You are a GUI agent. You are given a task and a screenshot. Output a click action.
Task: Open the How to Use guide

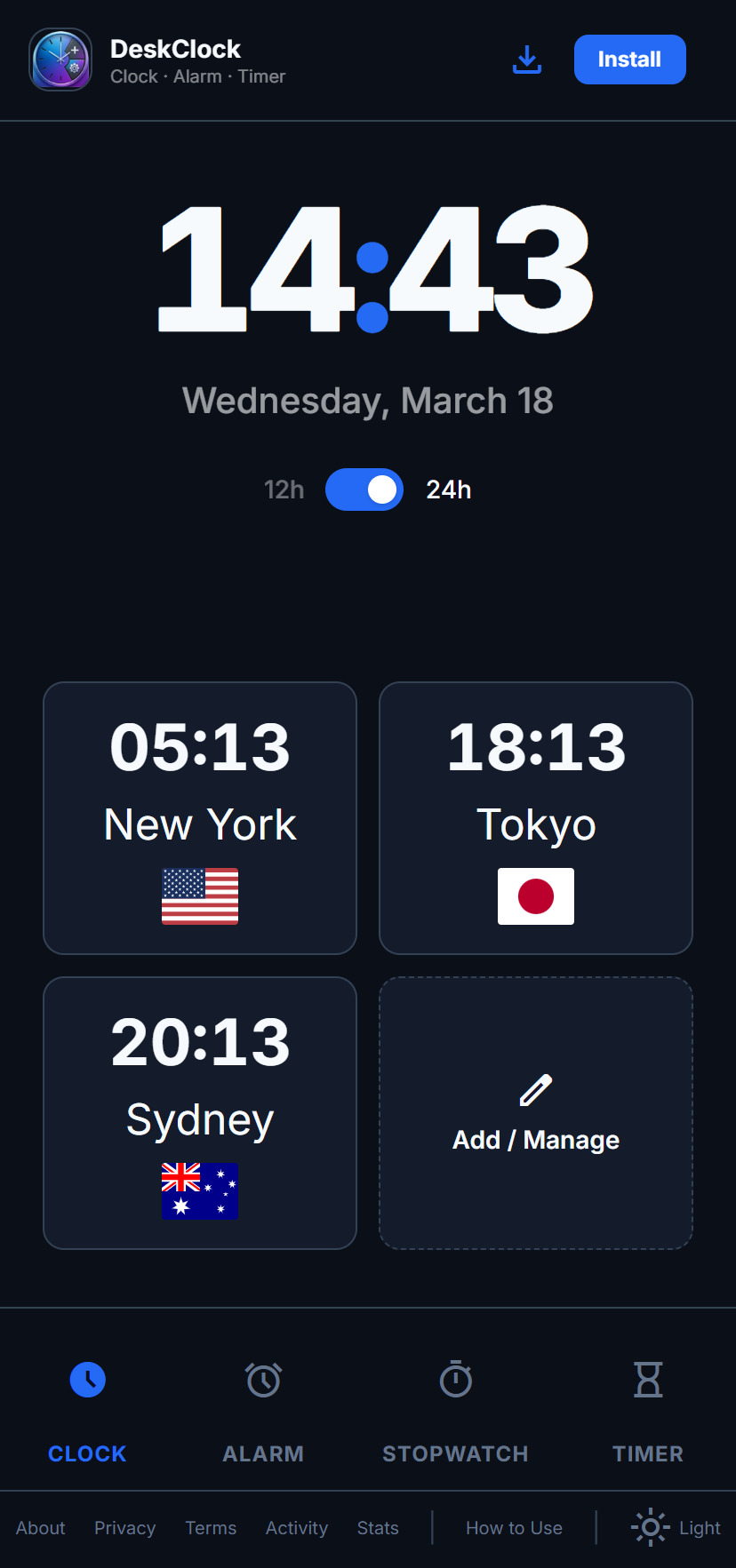coord(514,1528)
